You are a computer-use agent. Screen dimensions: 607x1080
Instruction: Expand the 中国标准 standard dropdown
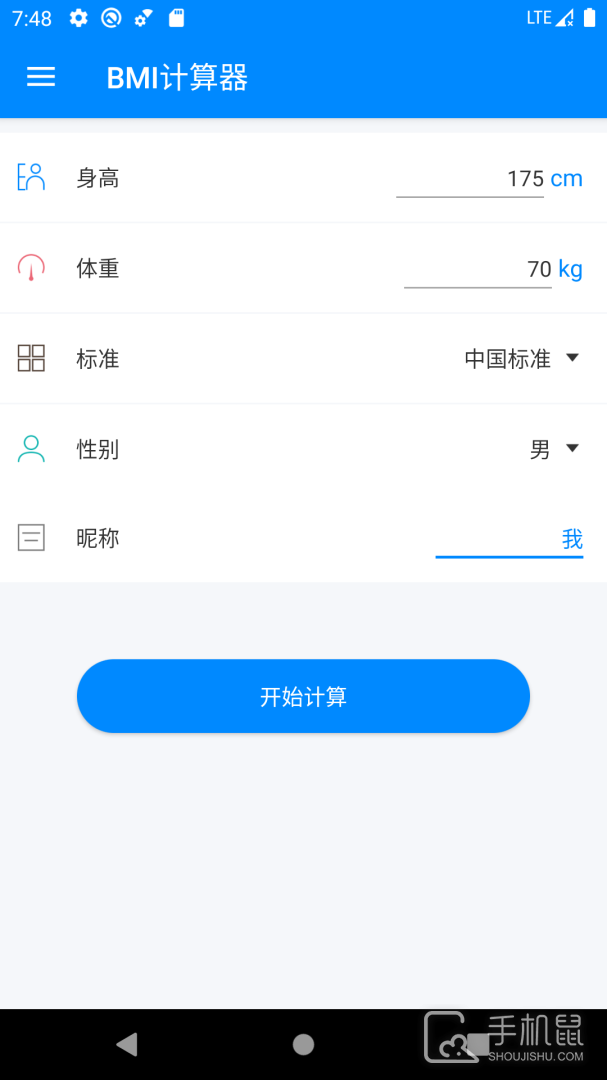pos(522,359)
